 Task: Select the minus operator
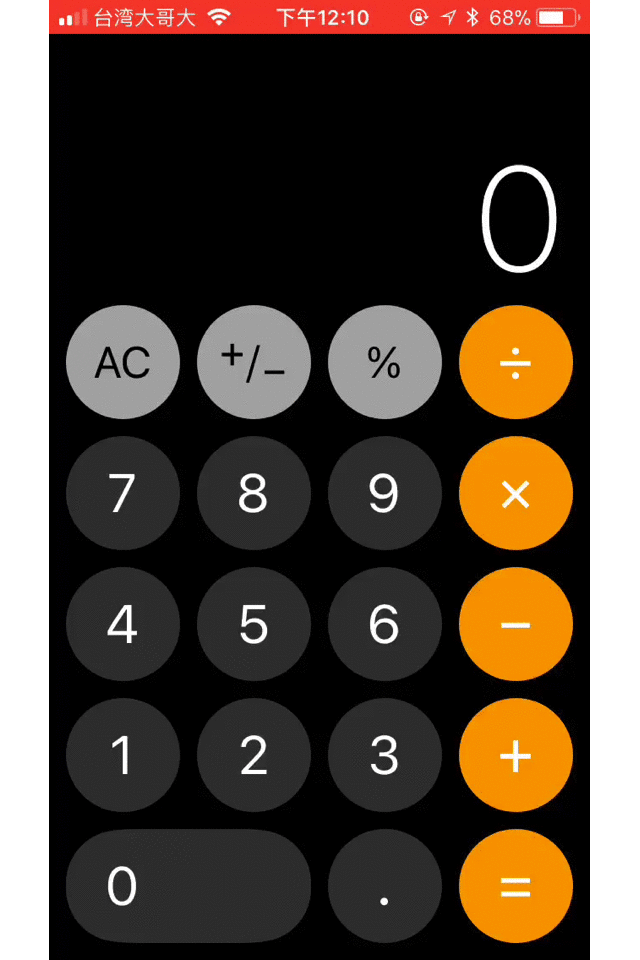point(516,624)
